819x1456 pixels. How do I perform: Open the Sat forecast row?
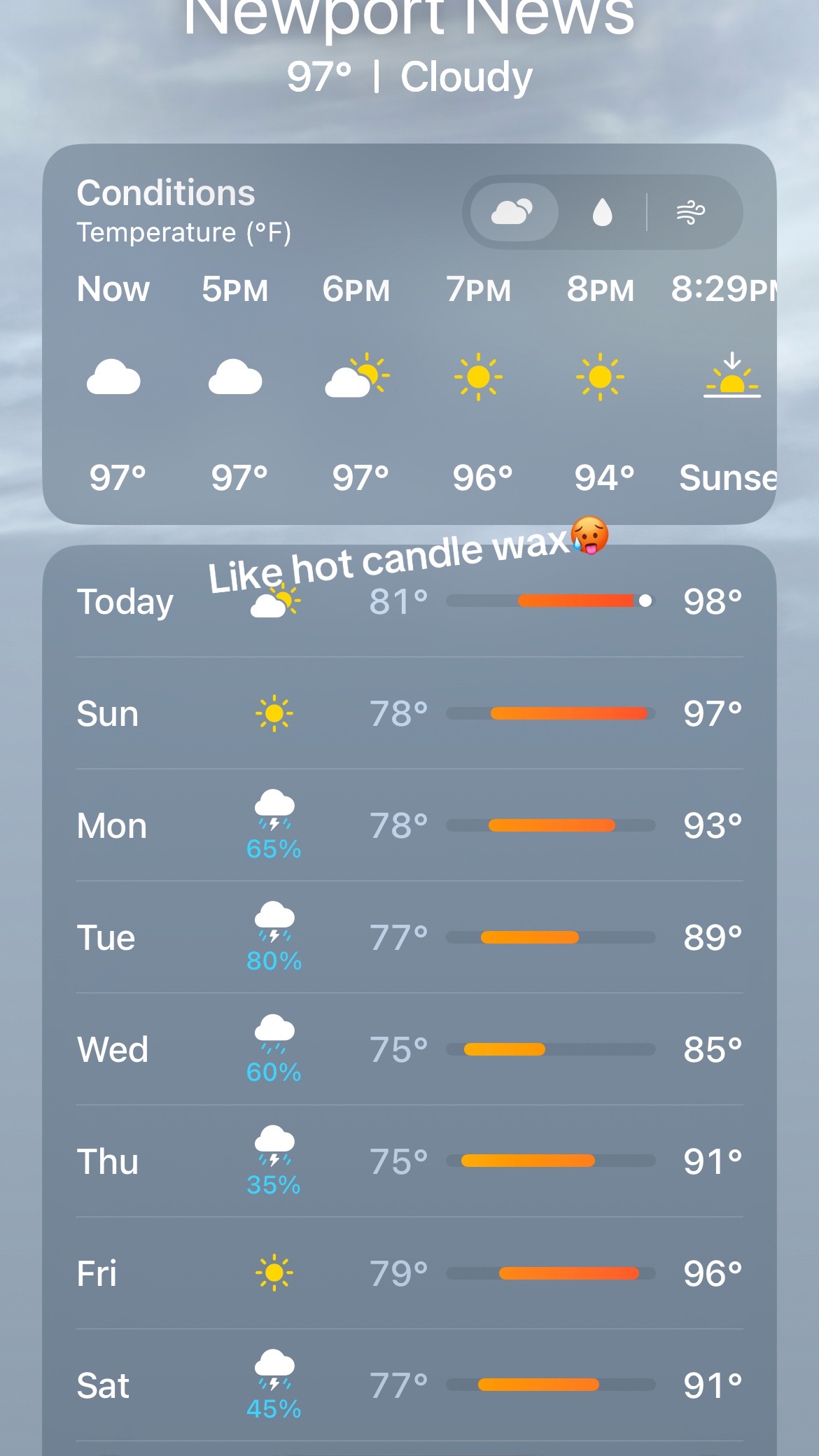(409, 1385)
